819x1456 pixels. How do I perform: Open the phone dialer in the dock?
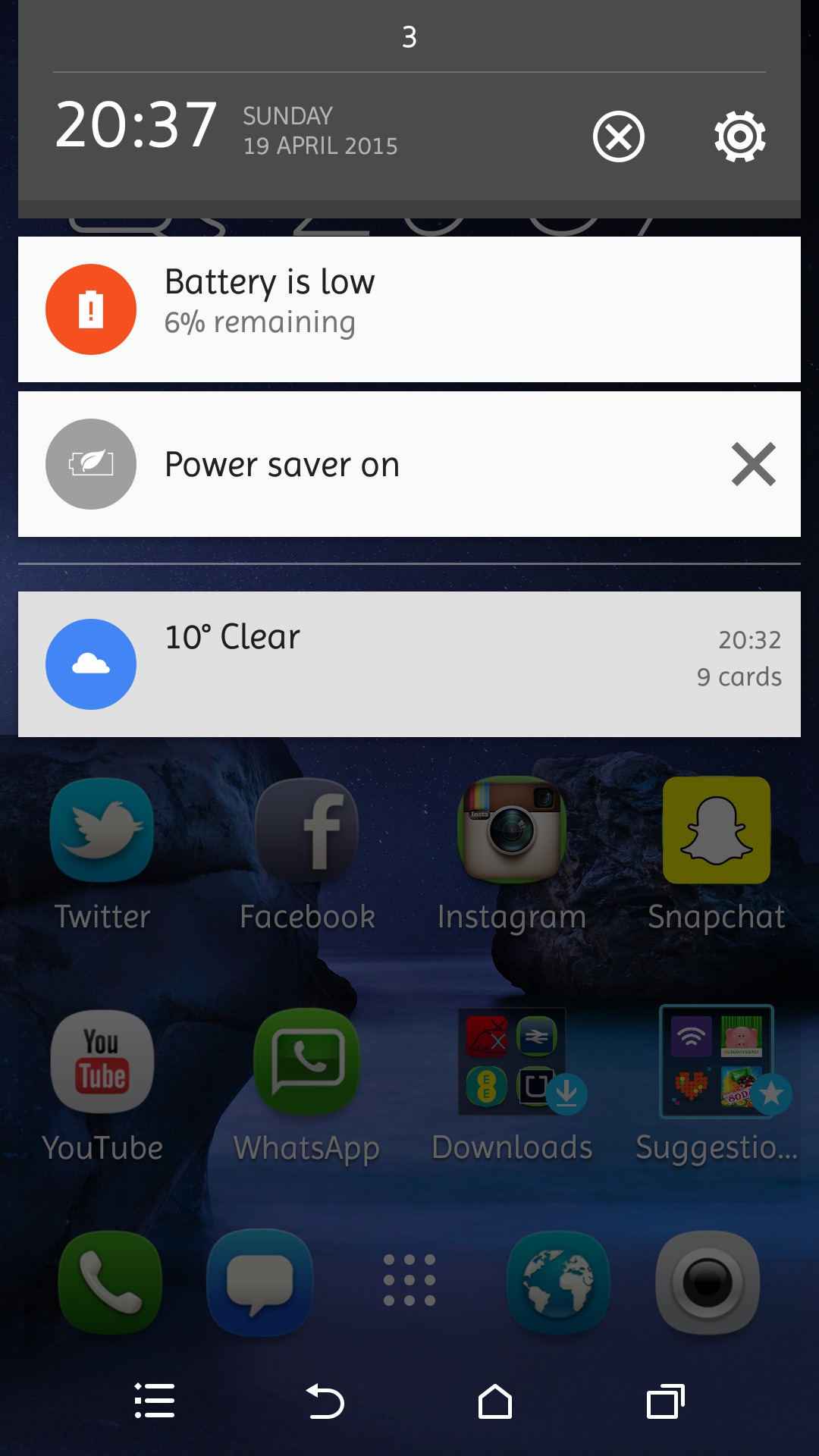tap(110, 1282)
